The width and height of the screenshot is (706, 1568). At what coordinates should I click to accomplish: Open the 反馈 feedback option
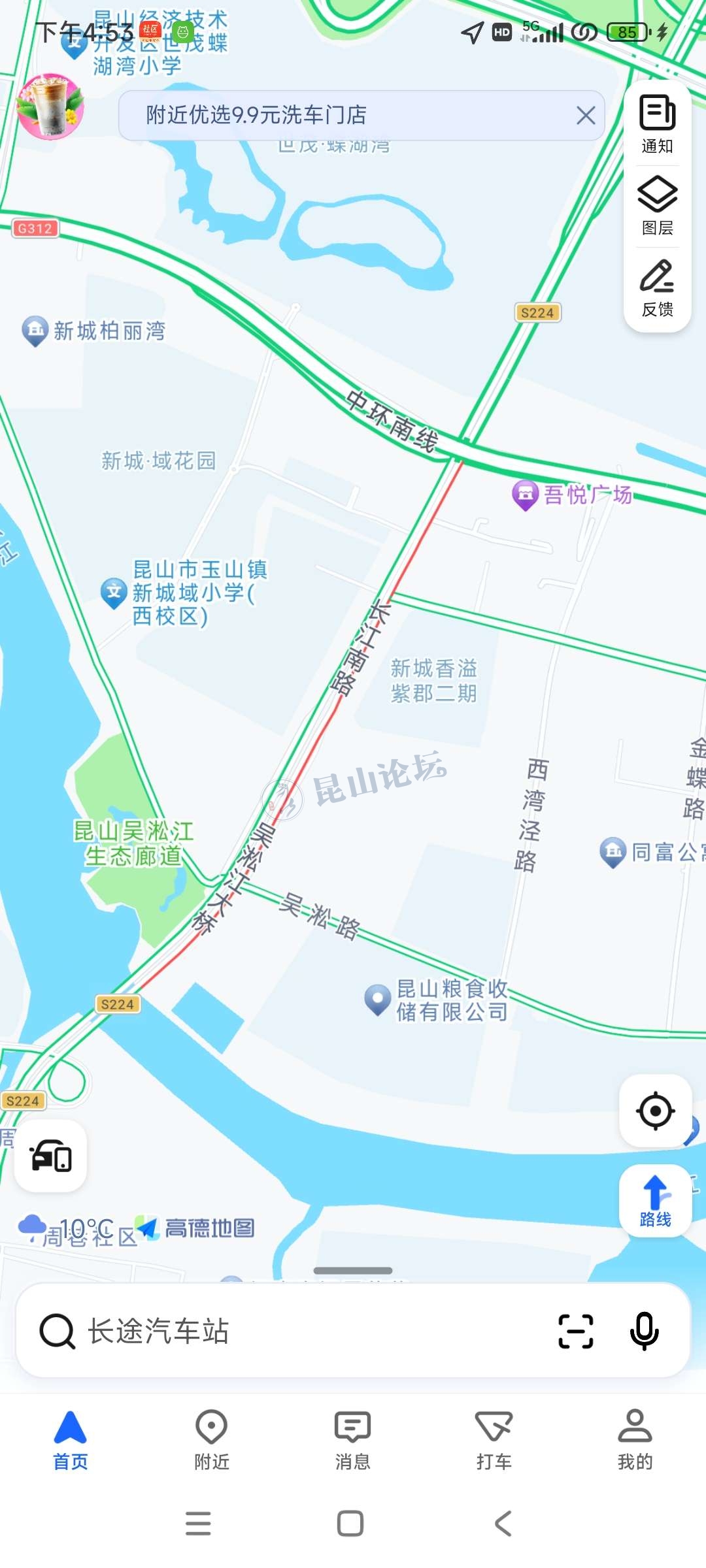(657, 287)
